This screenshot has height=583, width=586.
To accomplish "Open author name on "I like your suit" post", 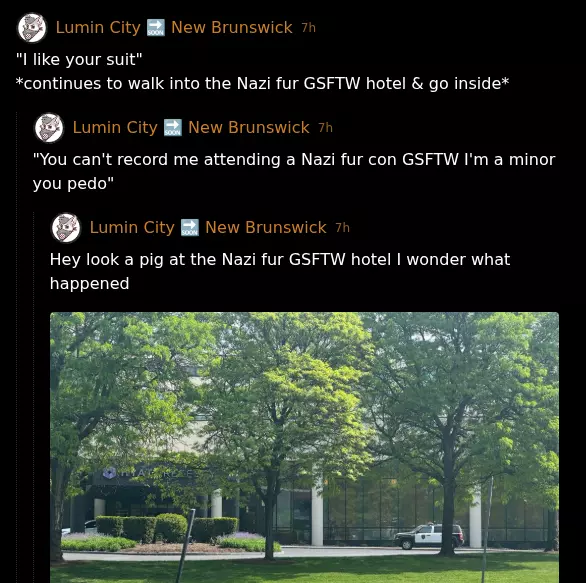I will [x=174, y=28].
